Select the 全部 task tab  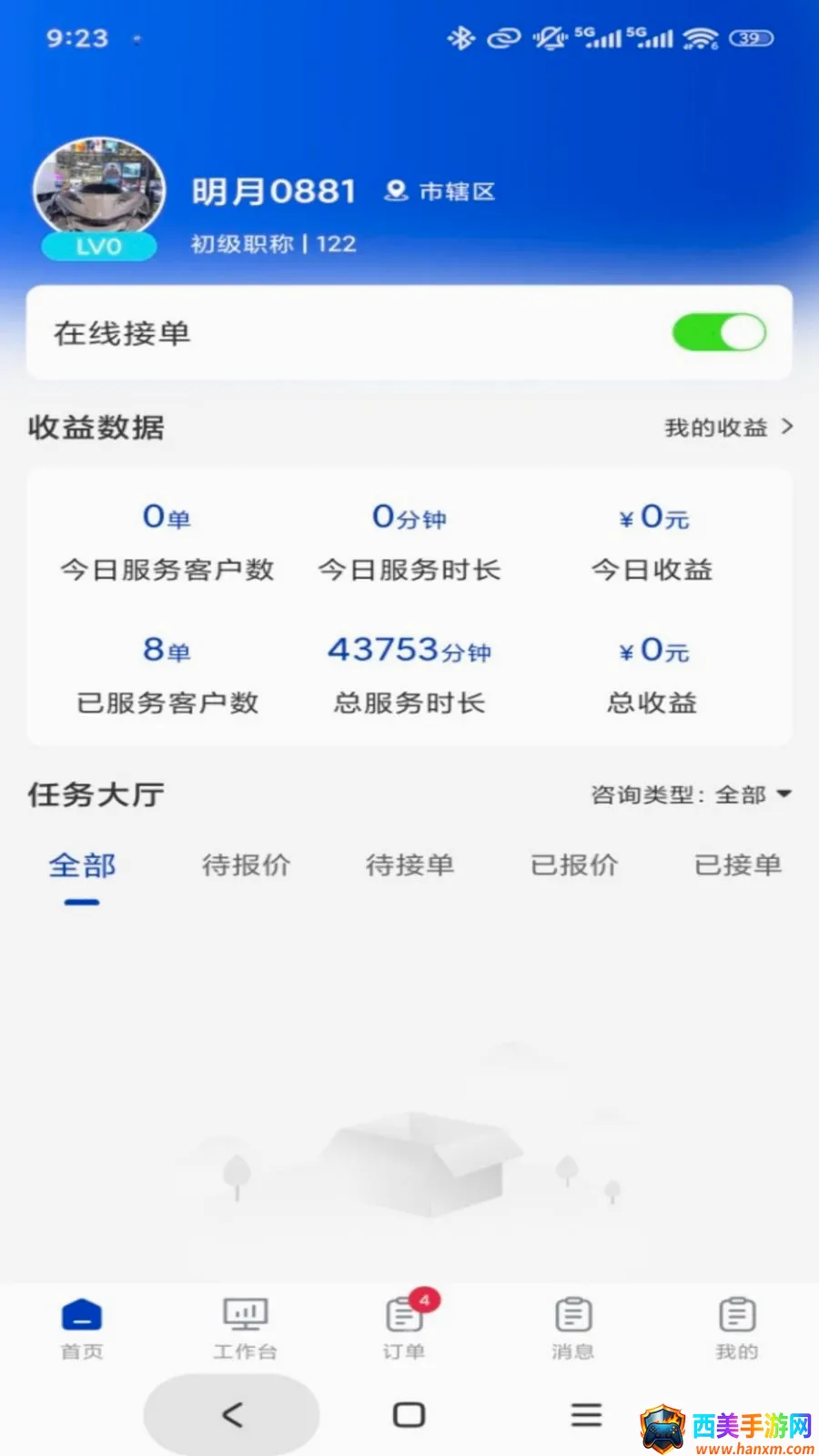click(x=82, y=865)
